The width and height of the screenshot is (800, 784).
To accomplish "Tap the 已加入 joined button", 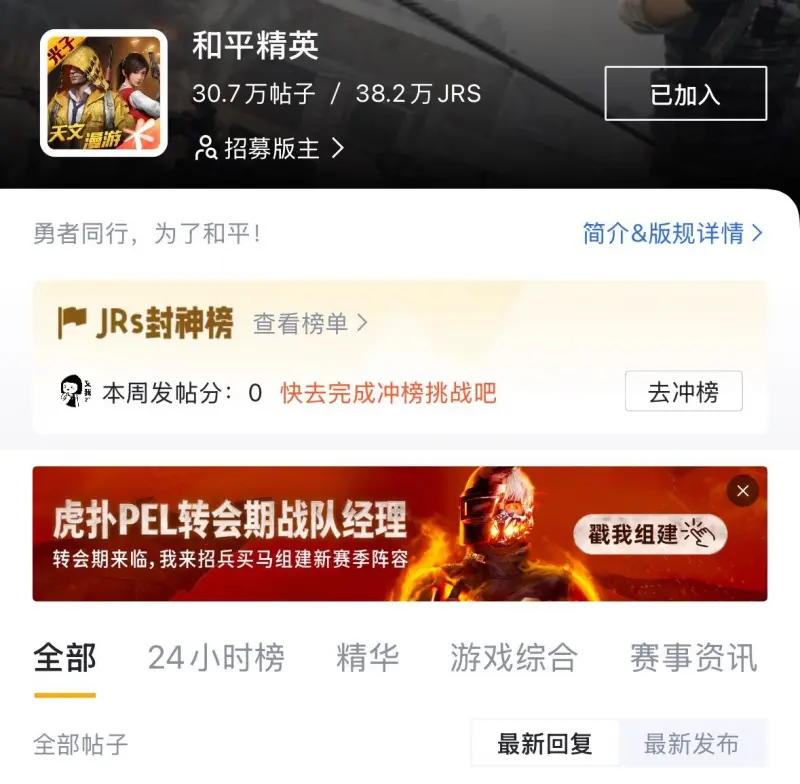I will coord(685,94).
